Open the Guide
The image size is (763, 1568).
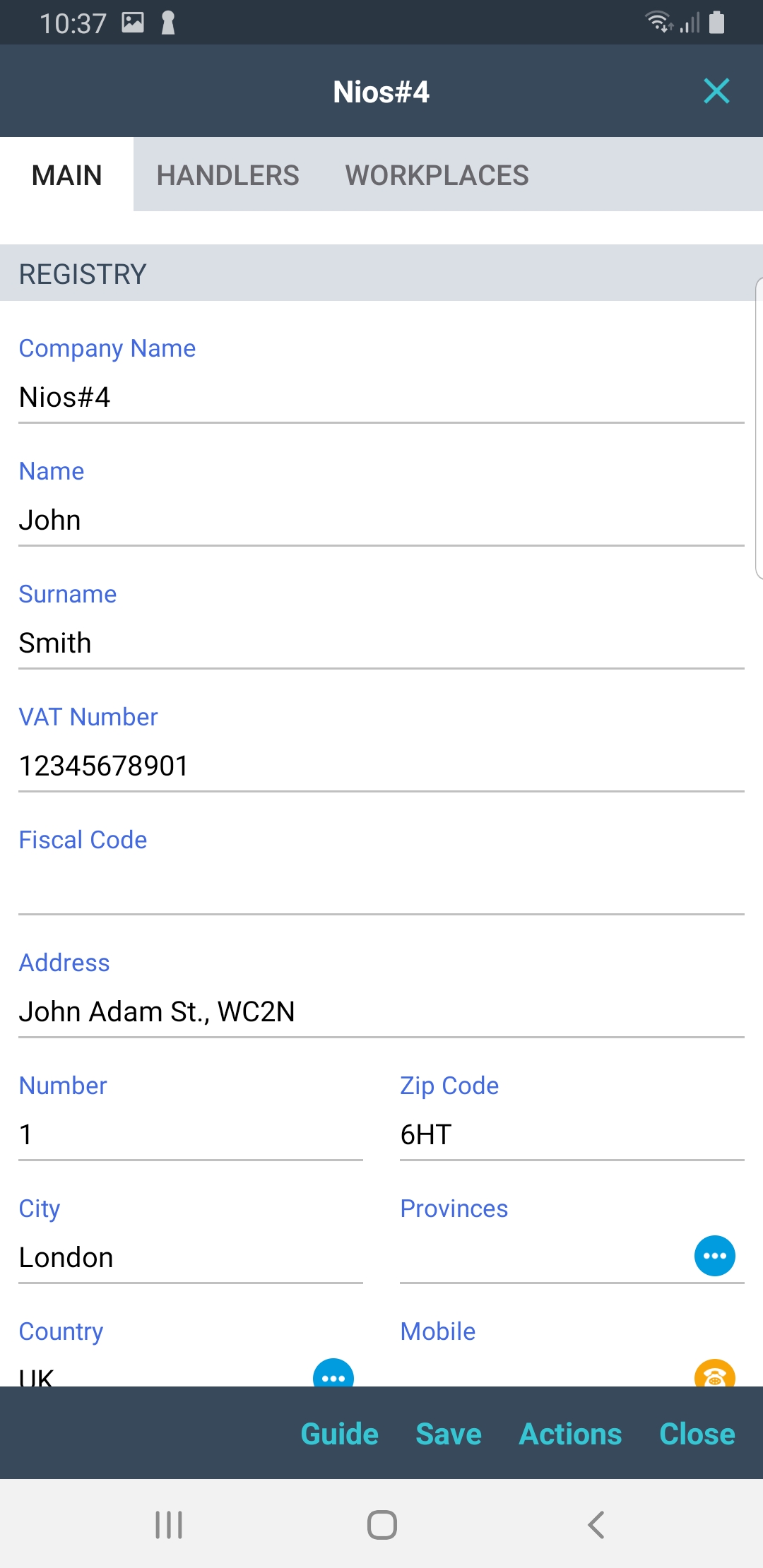(x=340, y=1434)
